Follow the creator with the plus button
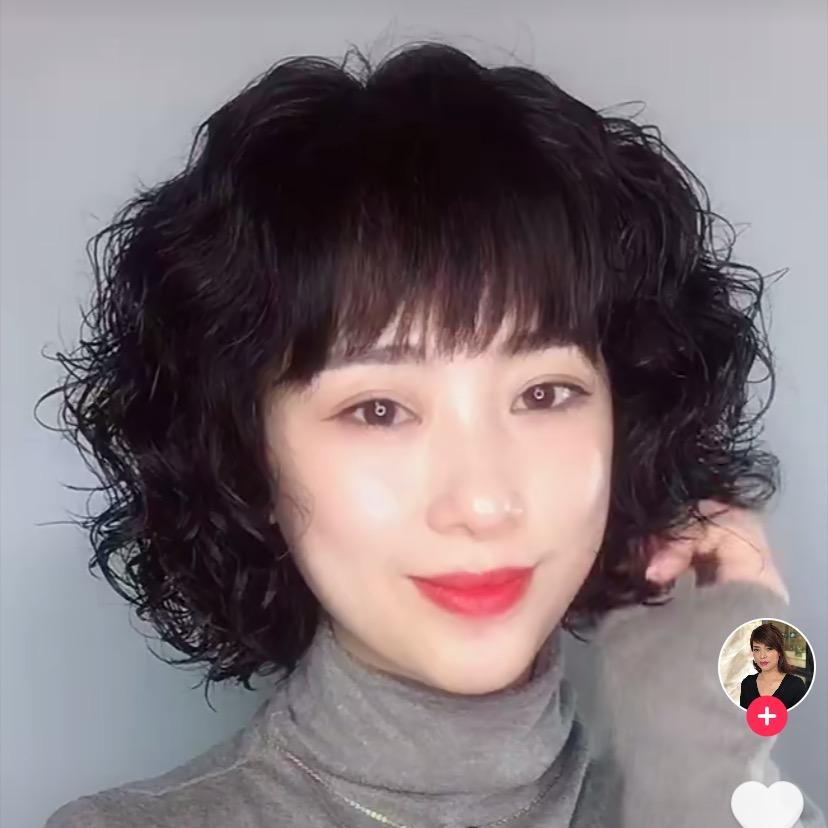The height and width of the screenshot is (828, 828). [766, 716]
